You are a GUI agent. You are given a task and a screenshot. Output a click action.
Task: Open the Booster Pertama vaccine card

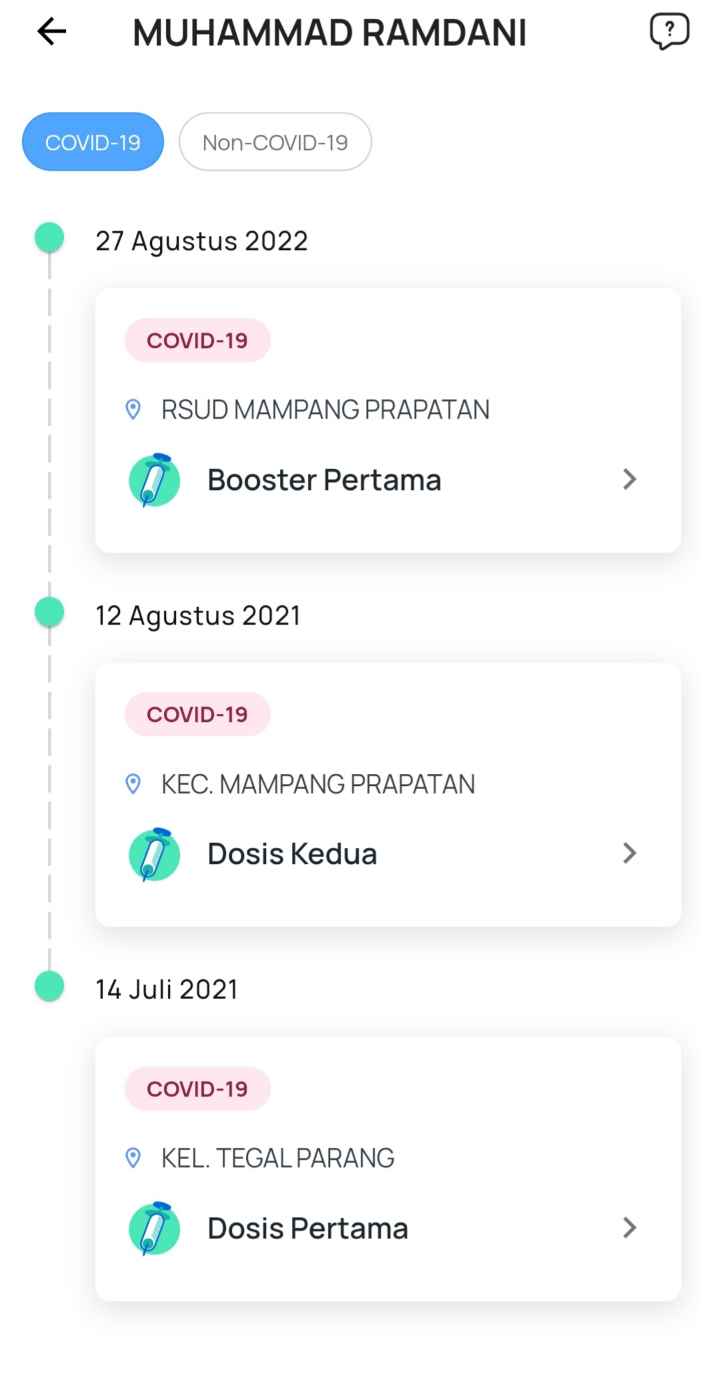388,420
